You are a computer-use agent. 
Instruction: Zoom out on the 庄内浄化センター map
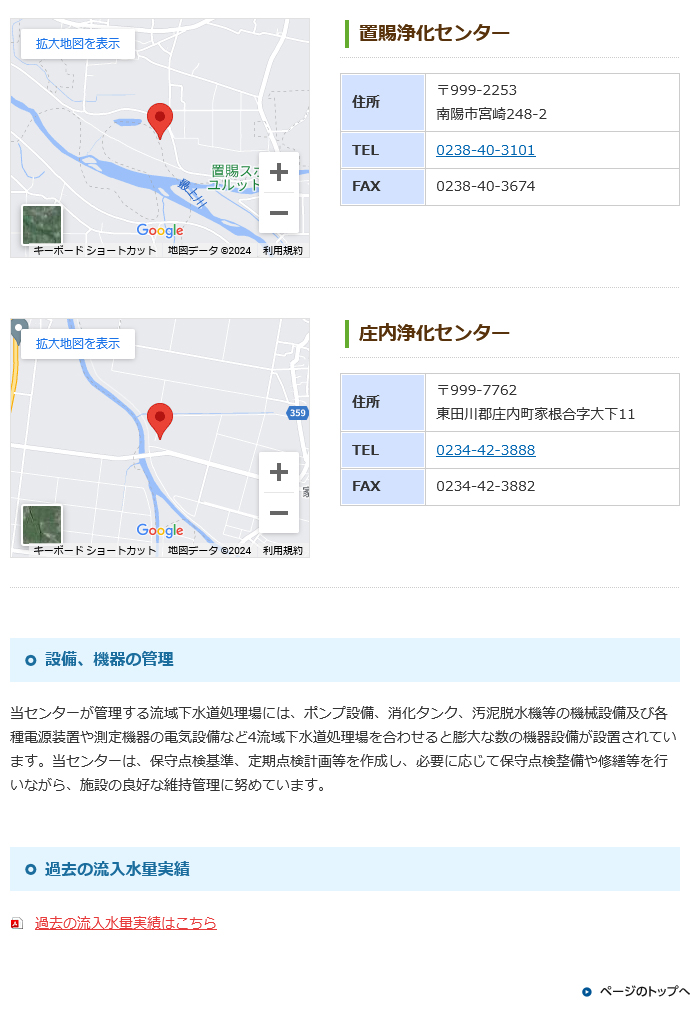[279, 513]
